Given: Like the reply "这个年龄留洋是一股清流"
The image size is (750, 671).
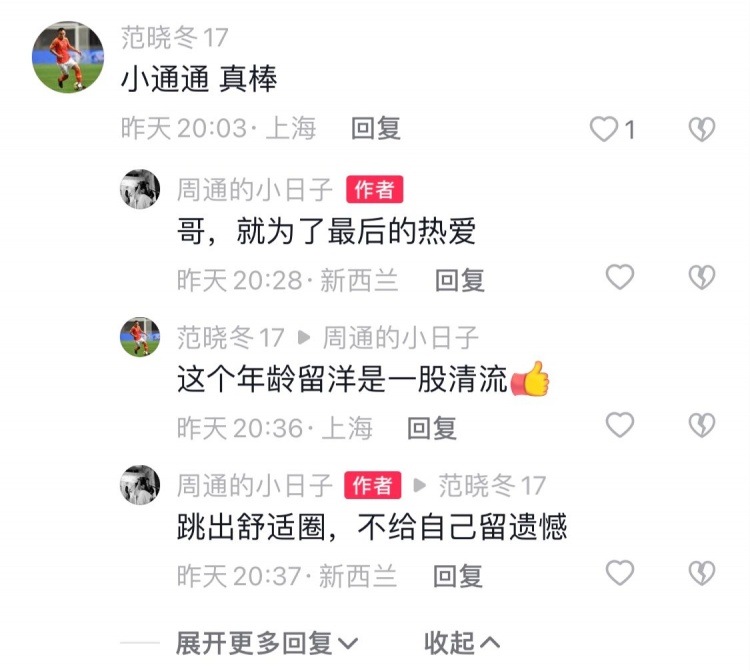Looking at the screenshot, I should point(620,425).
